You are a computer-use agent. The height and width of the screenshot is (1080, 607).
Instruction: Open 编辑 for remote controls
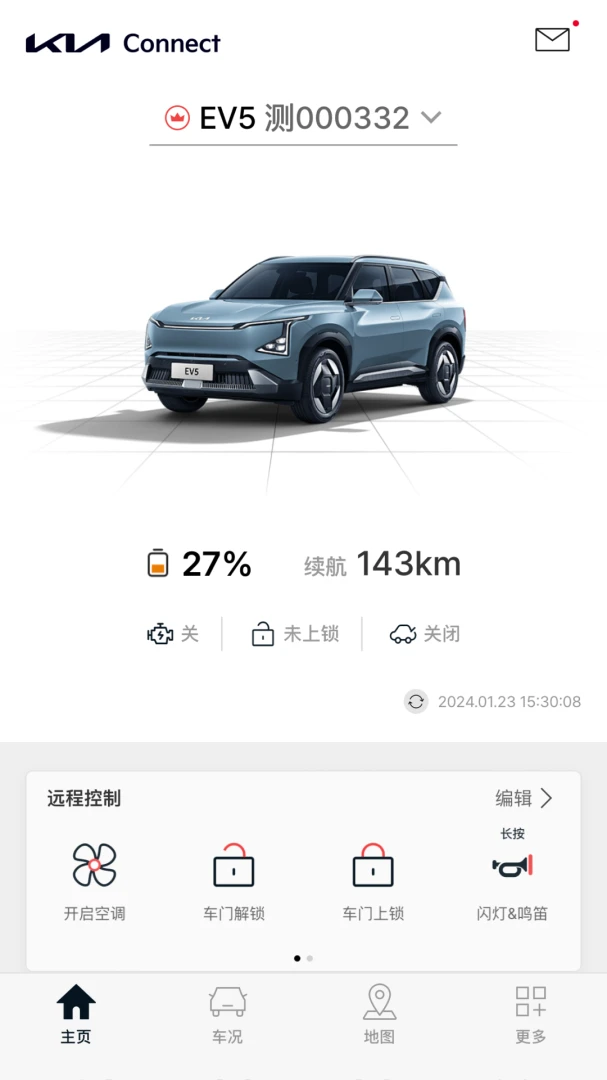coord(524,798)
